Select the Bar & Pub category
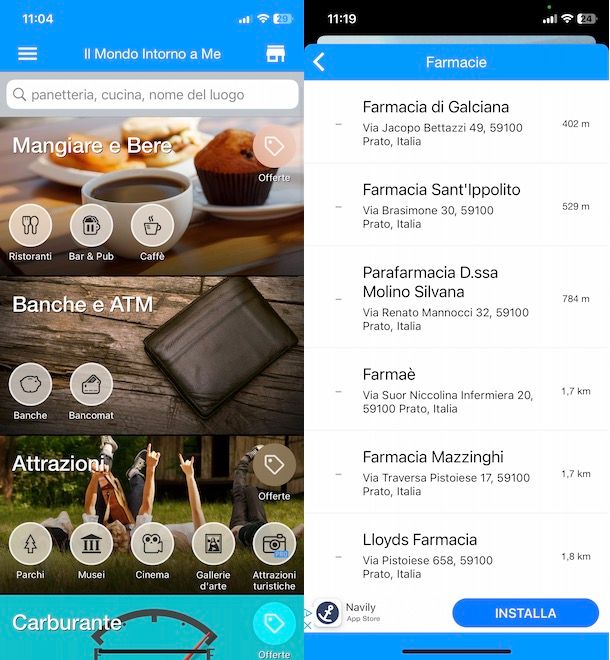This screenshot has width=610, height=660. click(91, 227)
